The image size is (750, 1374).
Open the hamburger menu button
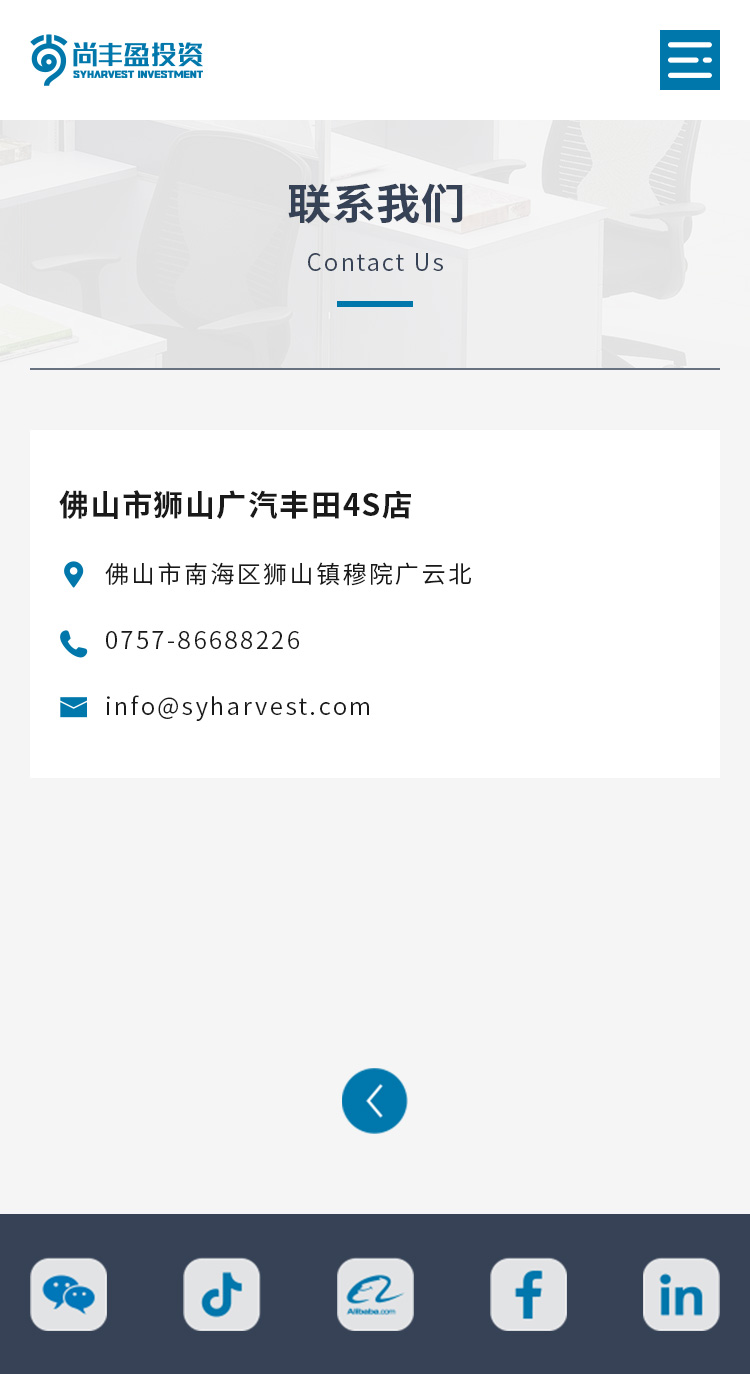pyautogui.click(x=689, y=60)
